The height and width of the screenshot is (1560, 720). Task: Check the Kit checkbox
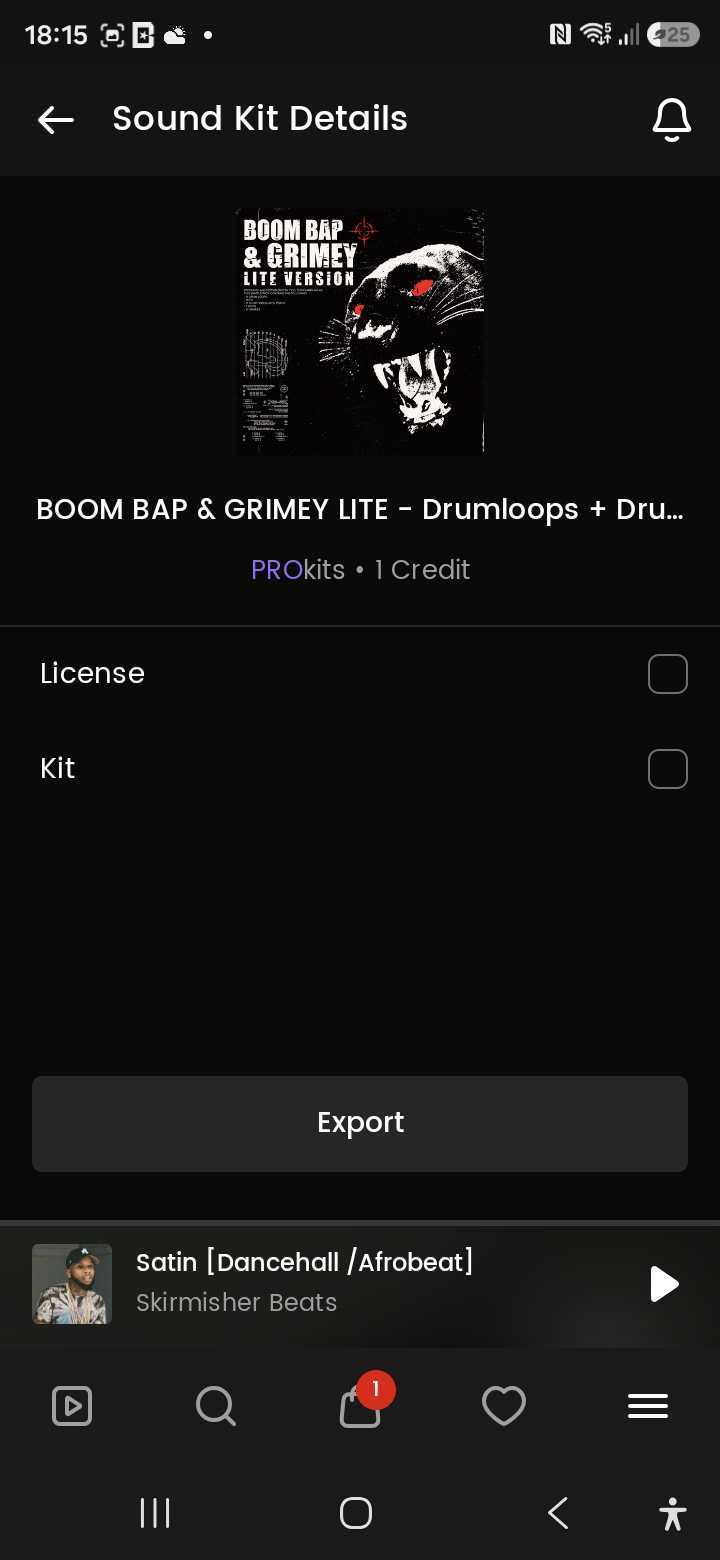pyautogui.click(x=668, y=769)
